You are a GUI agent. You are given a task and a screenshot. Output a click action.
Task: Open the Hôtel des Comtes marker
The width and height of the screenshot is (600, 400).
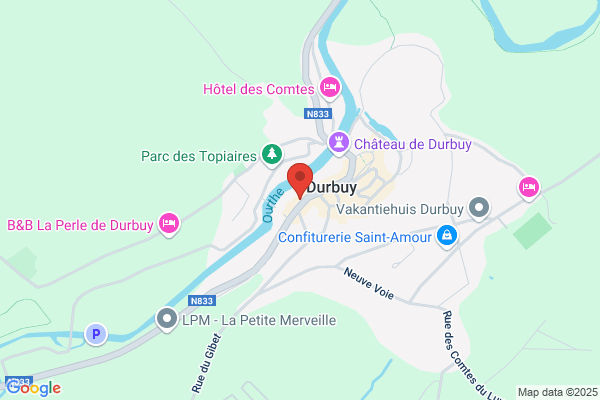click(x=330, y=88)
